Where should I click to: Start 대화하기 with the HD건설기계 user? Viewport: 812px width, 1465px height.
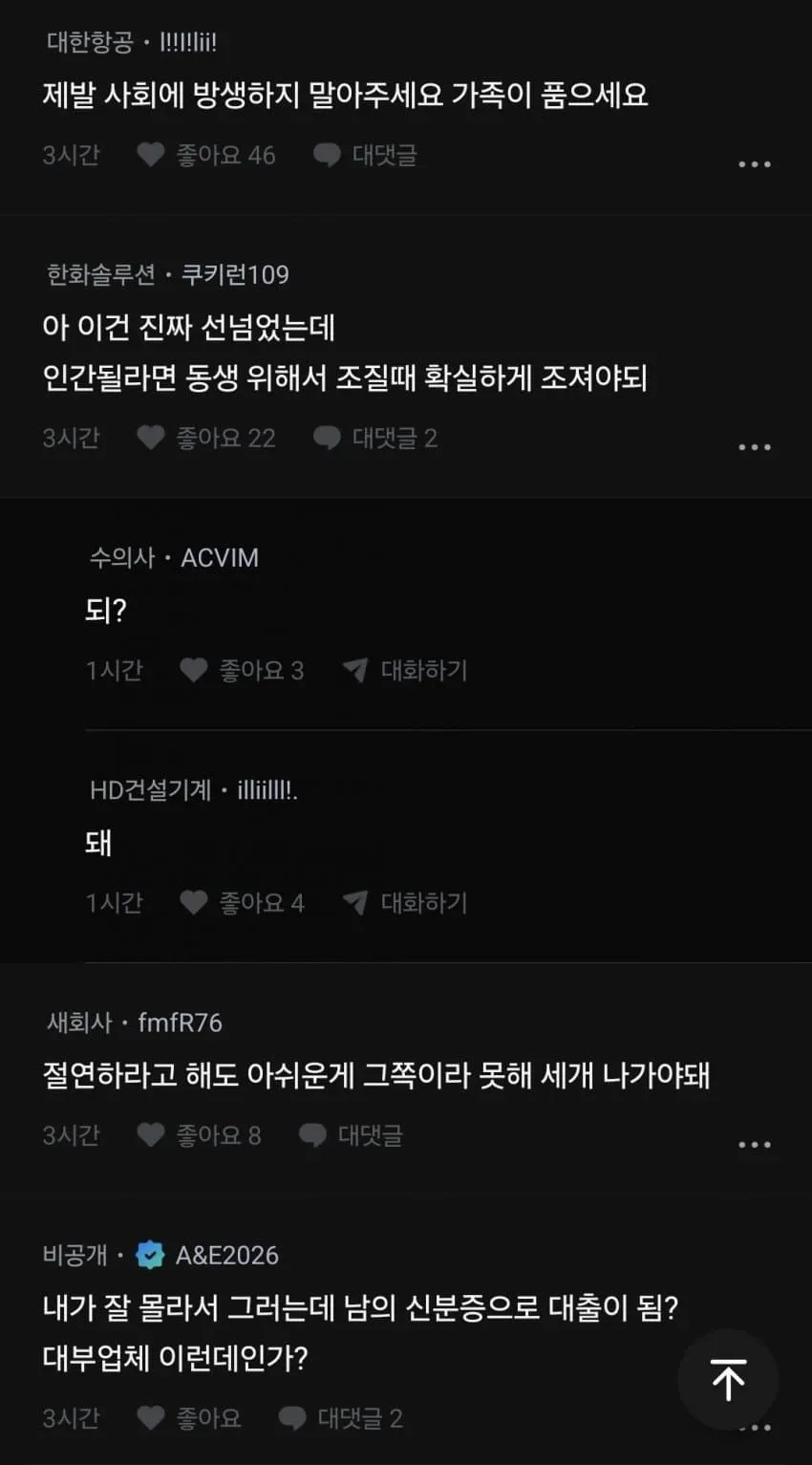405,902
